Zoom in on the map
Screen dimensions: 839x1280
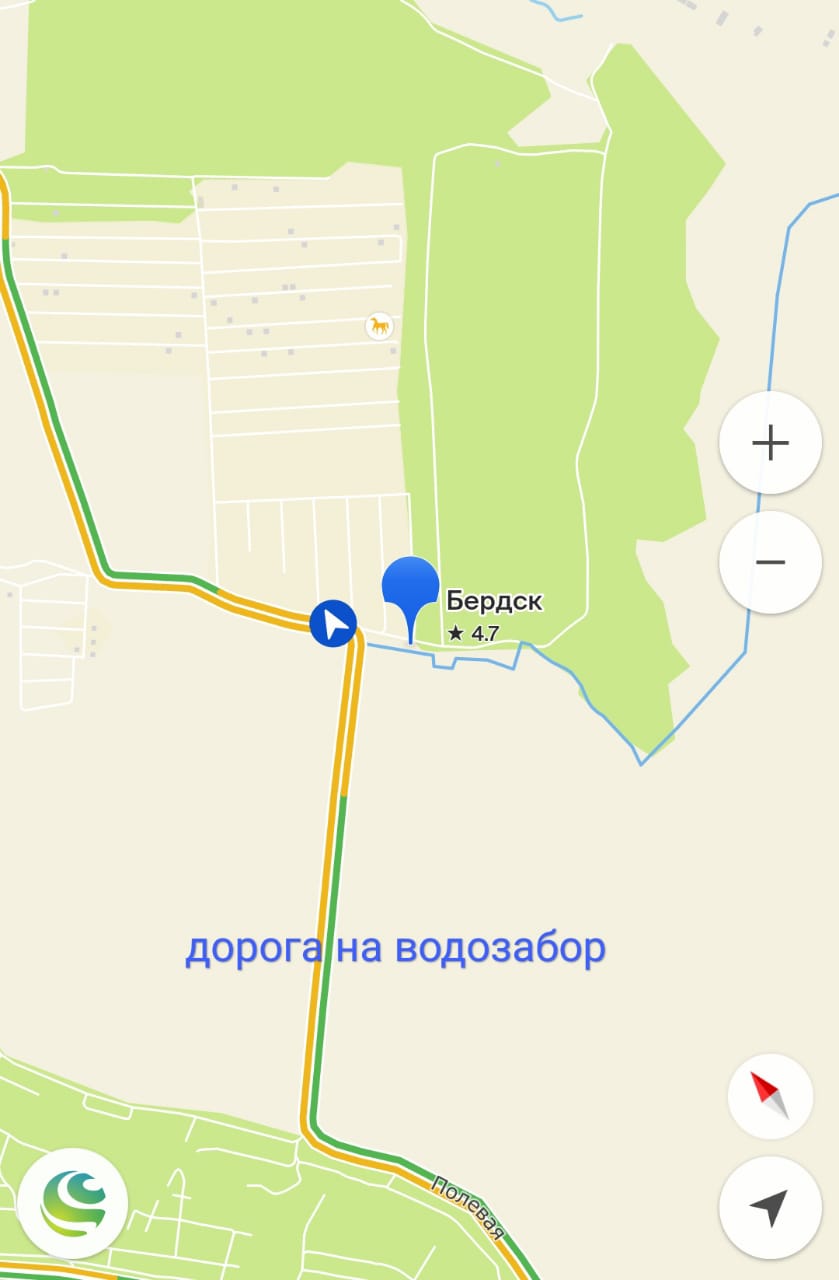coord(770,442)
